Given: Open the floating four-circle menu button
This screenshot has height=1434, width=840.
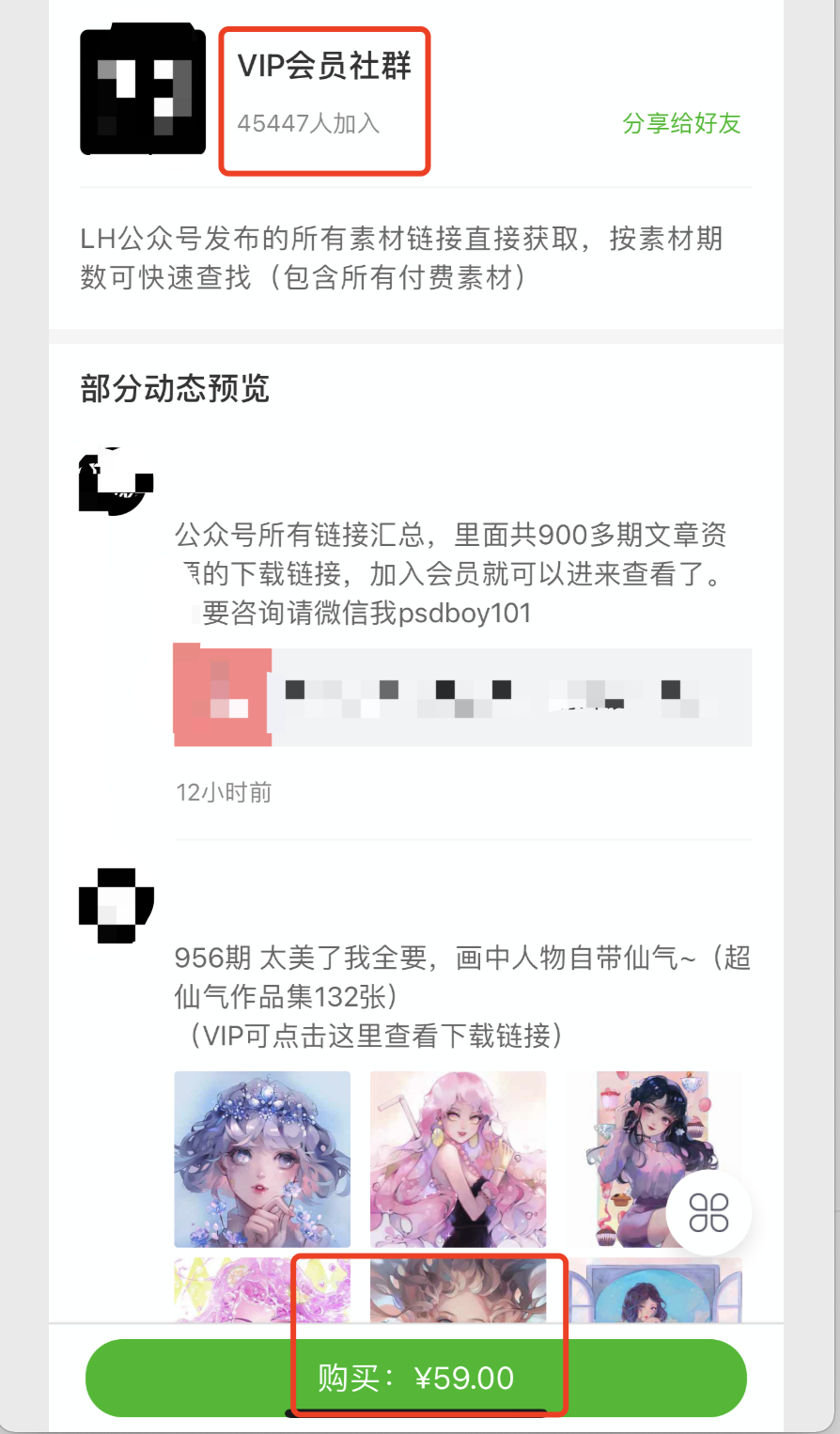Looking at the screenshot, I should [708, 1212].
